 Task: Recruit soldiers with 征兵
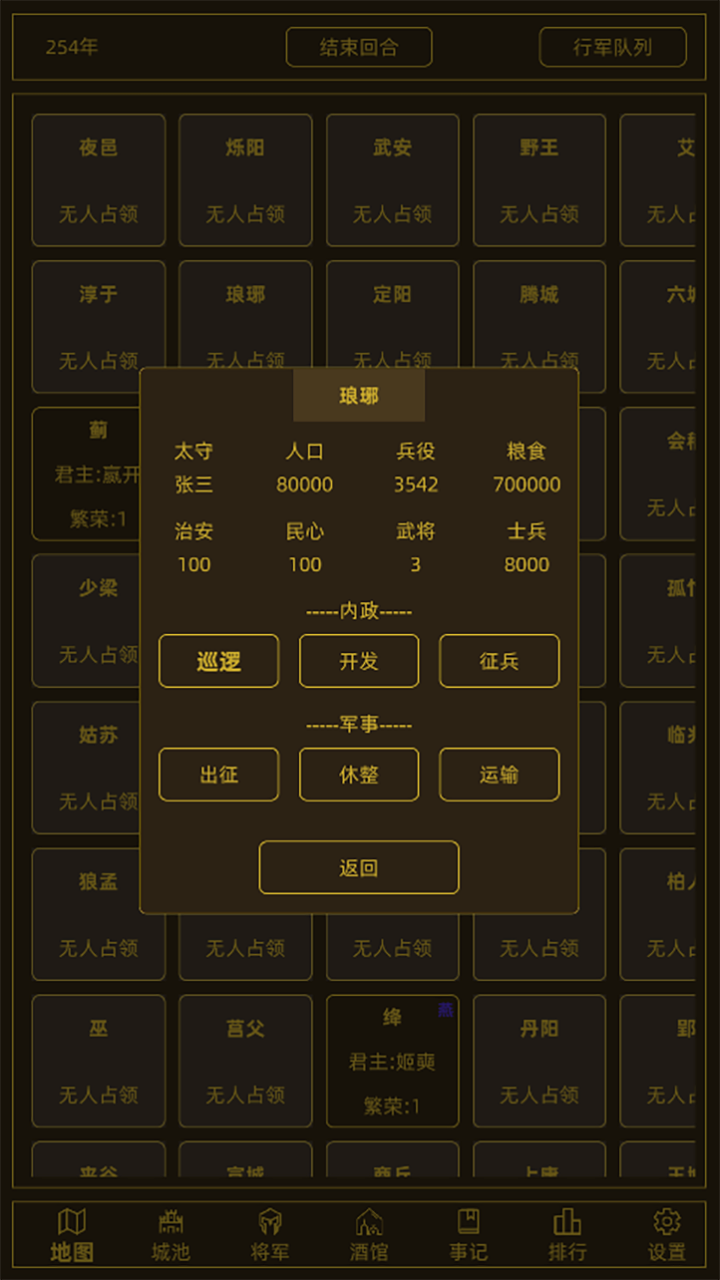click(x=499, y=661)
